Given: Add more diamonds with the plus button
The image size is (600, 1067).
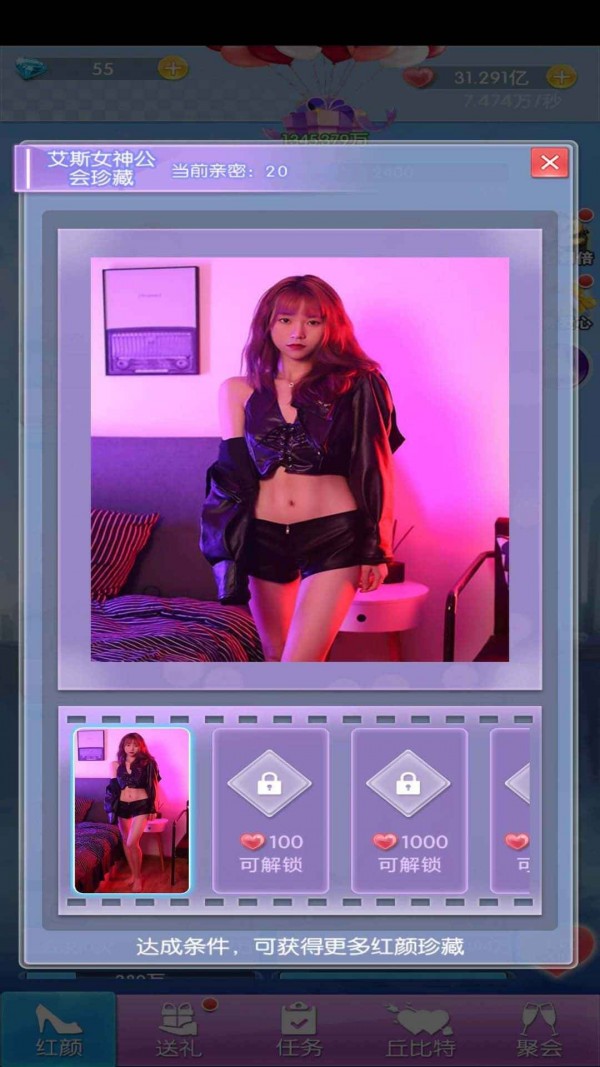Looking at the screenshot, I should tap(173, 69).
